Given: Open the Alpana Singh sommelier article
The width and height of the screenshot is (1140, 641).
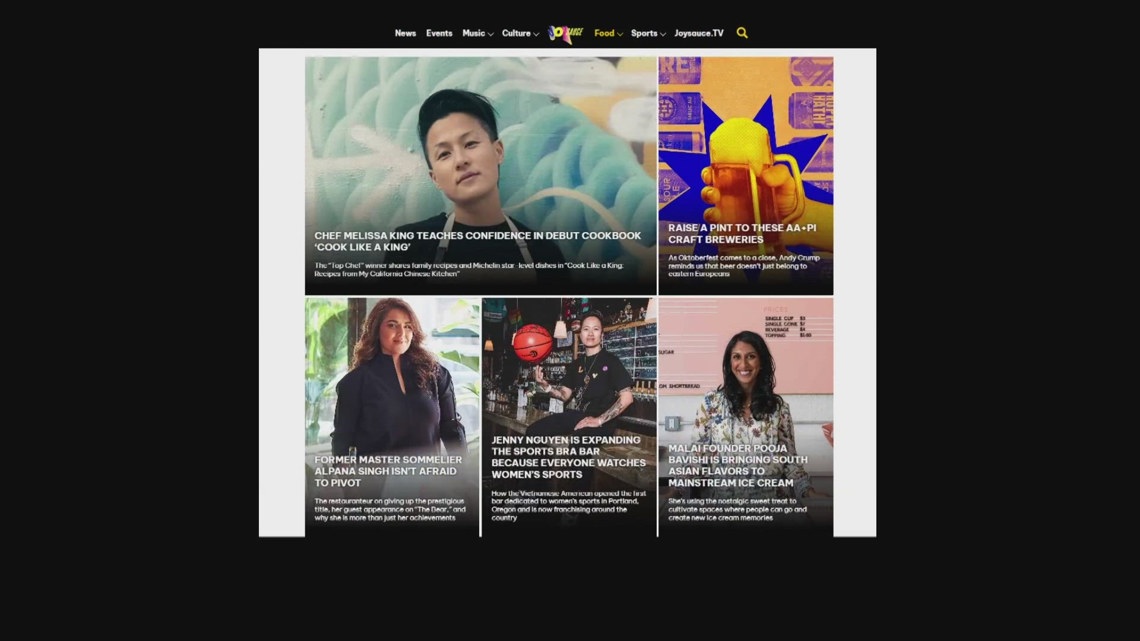Looking at the screenshot, I should pyautogui.click(x=386, y=470).
